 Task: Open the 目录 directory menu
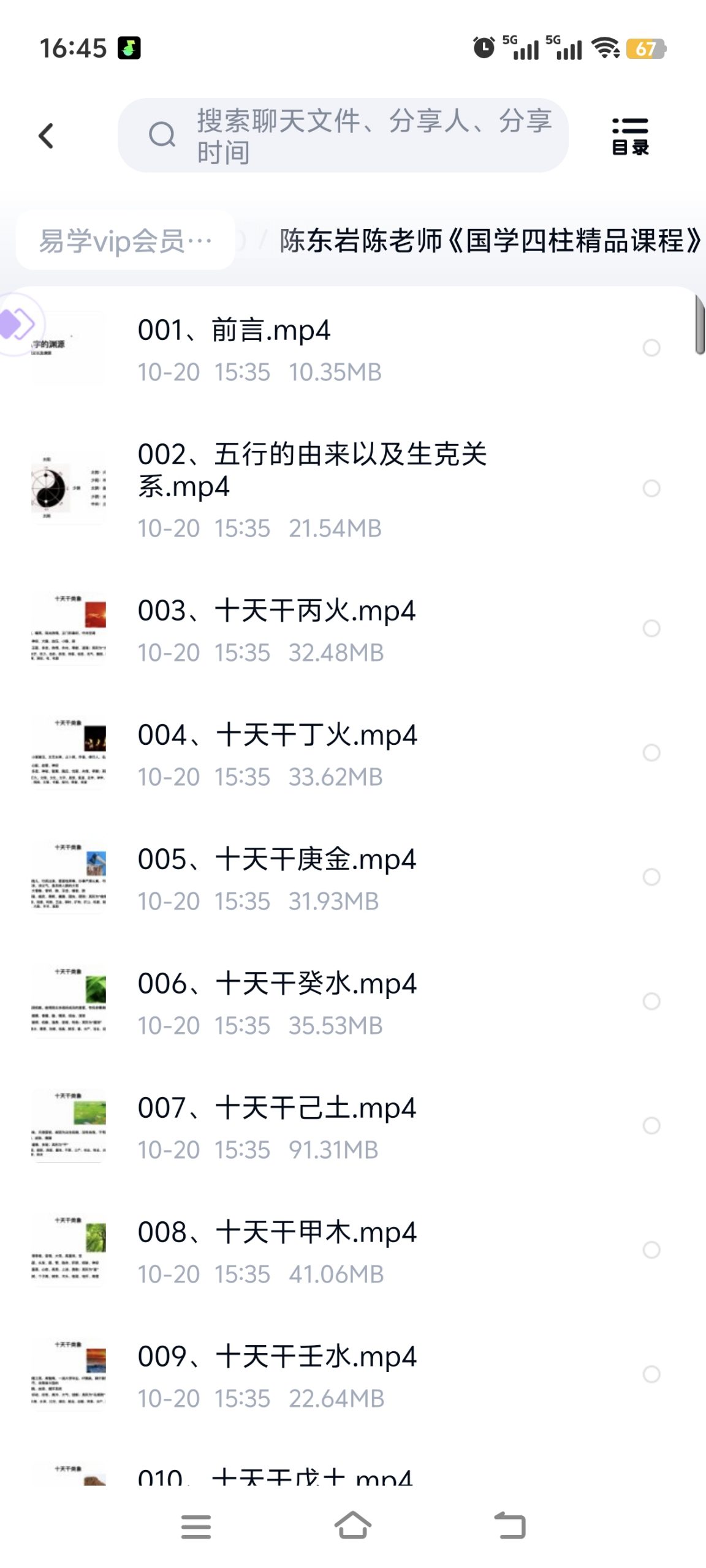630,135
